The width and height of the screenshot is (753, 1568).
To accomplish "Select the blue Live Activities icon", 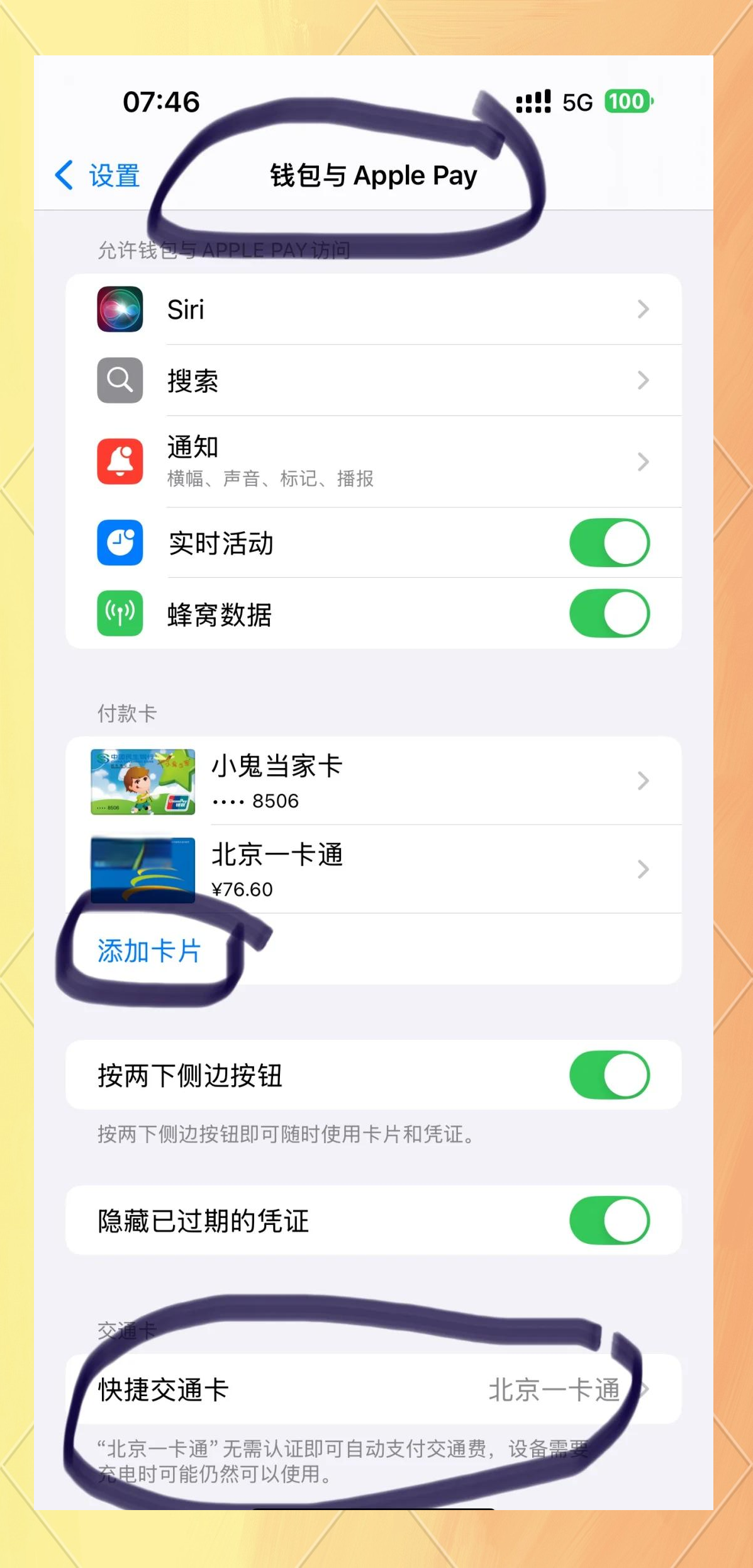I will pyautogui.click(x=120, y=543).
